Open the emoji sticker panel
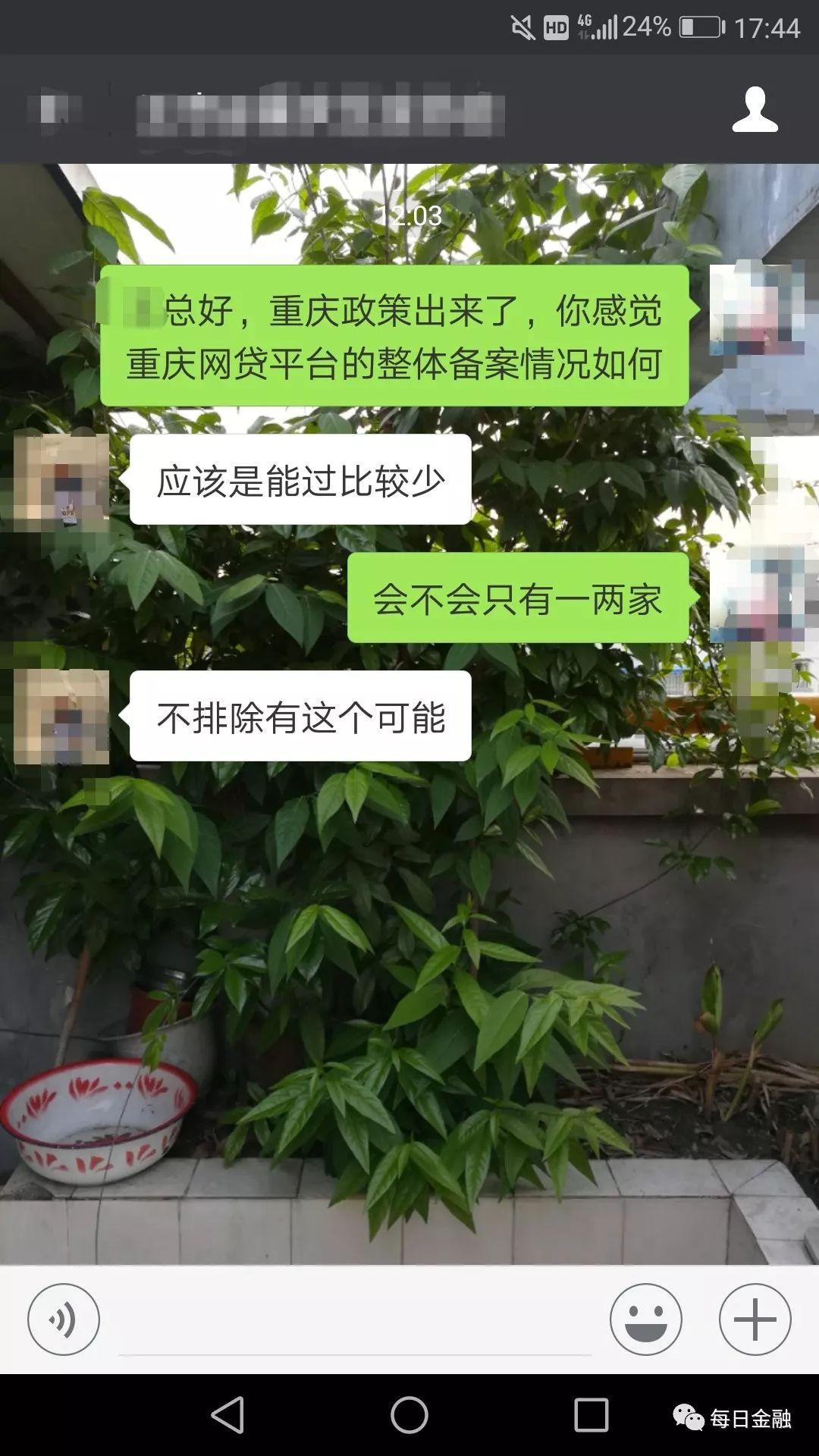Screen dimensions: 819x1456 pyautogui.click(x=645, y=1319)
